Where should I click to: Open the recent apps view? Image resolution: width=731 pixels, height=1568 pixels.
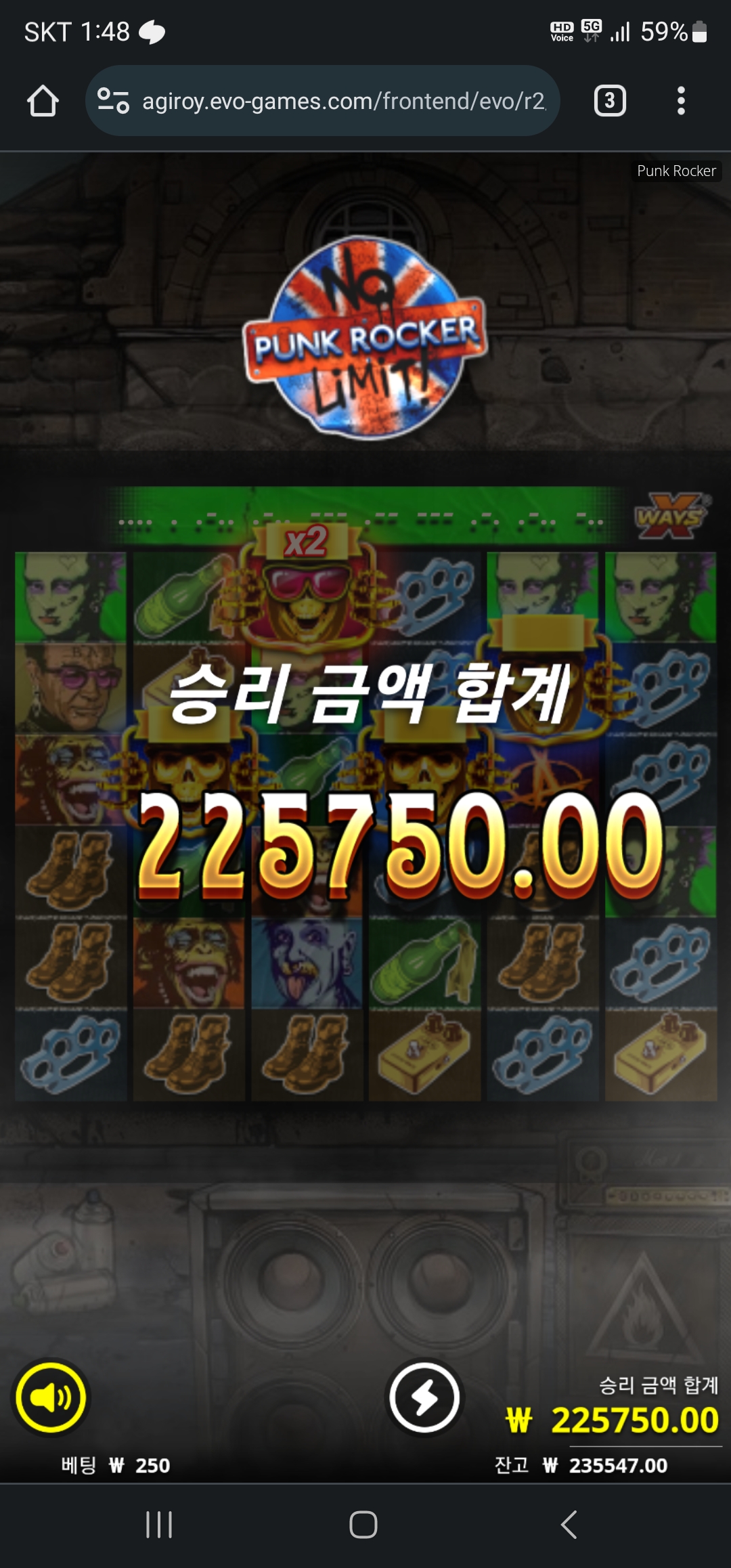pyautogui.click(x=160, y=1525)
